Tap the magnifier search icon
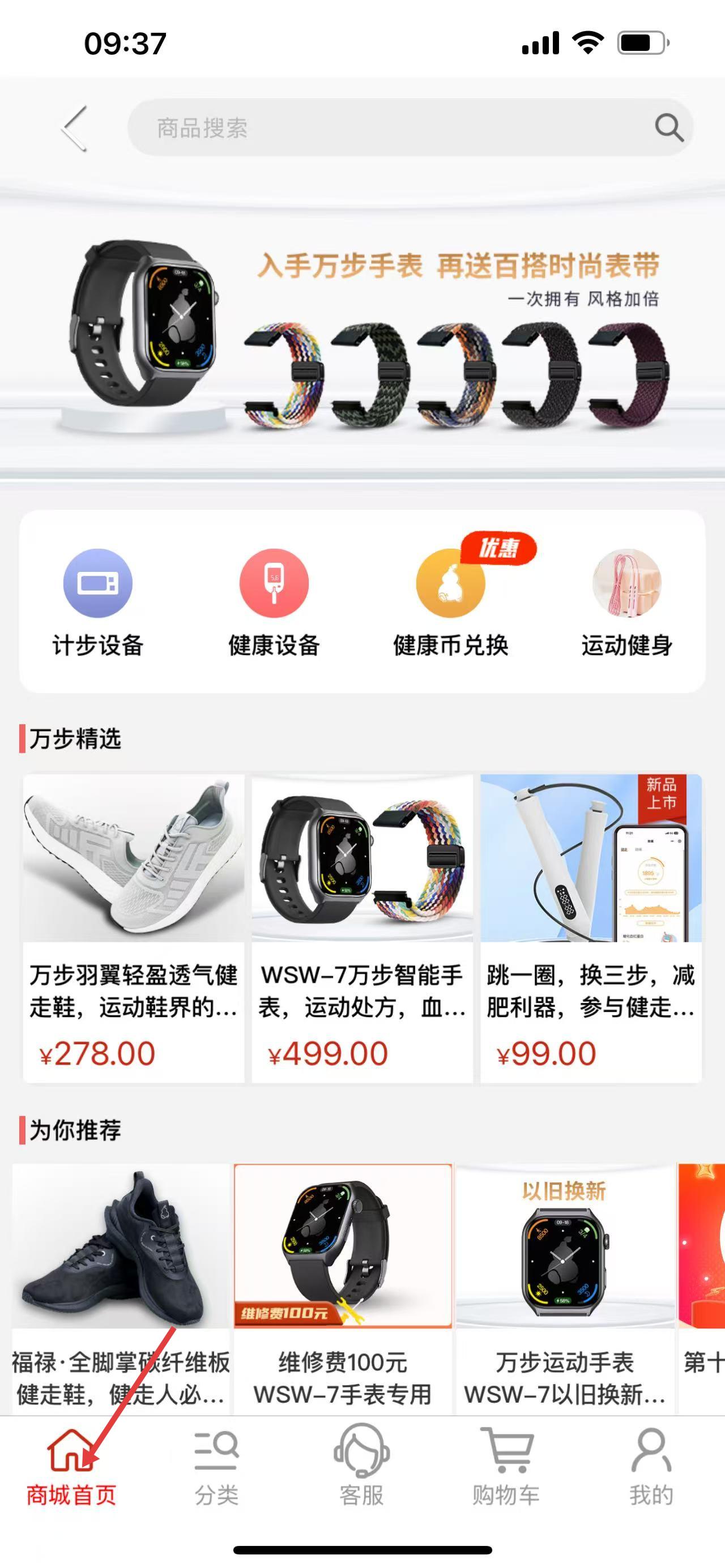Viewport: 725px width, 1568px height. point(668,128)
